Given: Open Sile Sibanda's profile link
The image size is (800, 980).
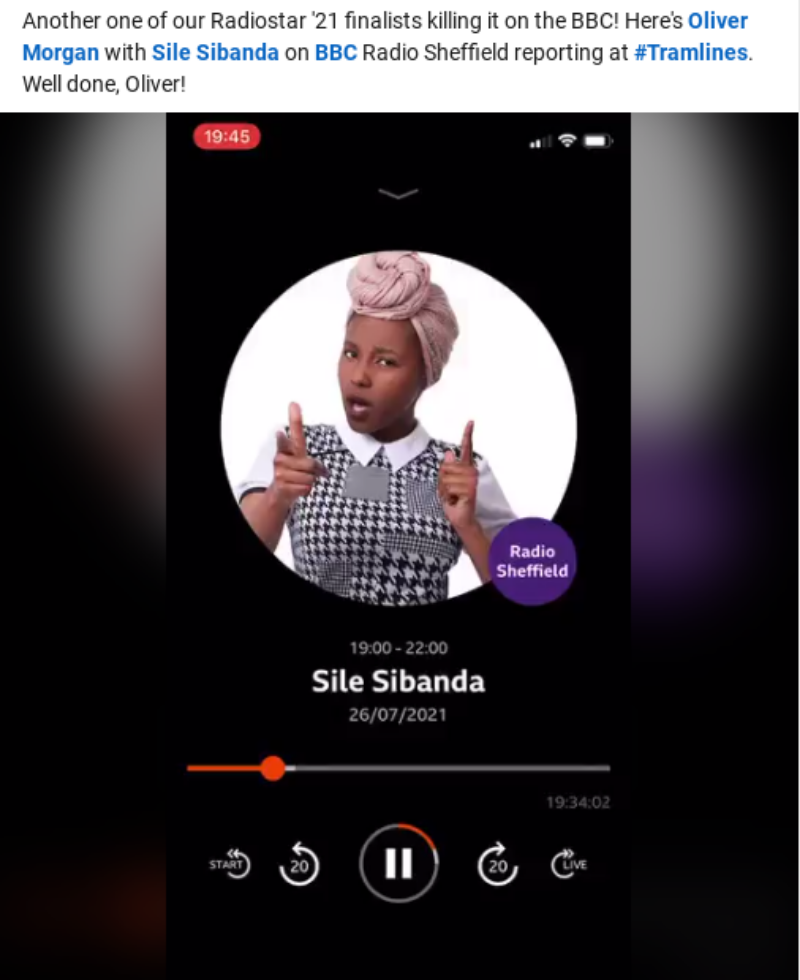Looking at the screenshot, I should (x=215, y=52).
